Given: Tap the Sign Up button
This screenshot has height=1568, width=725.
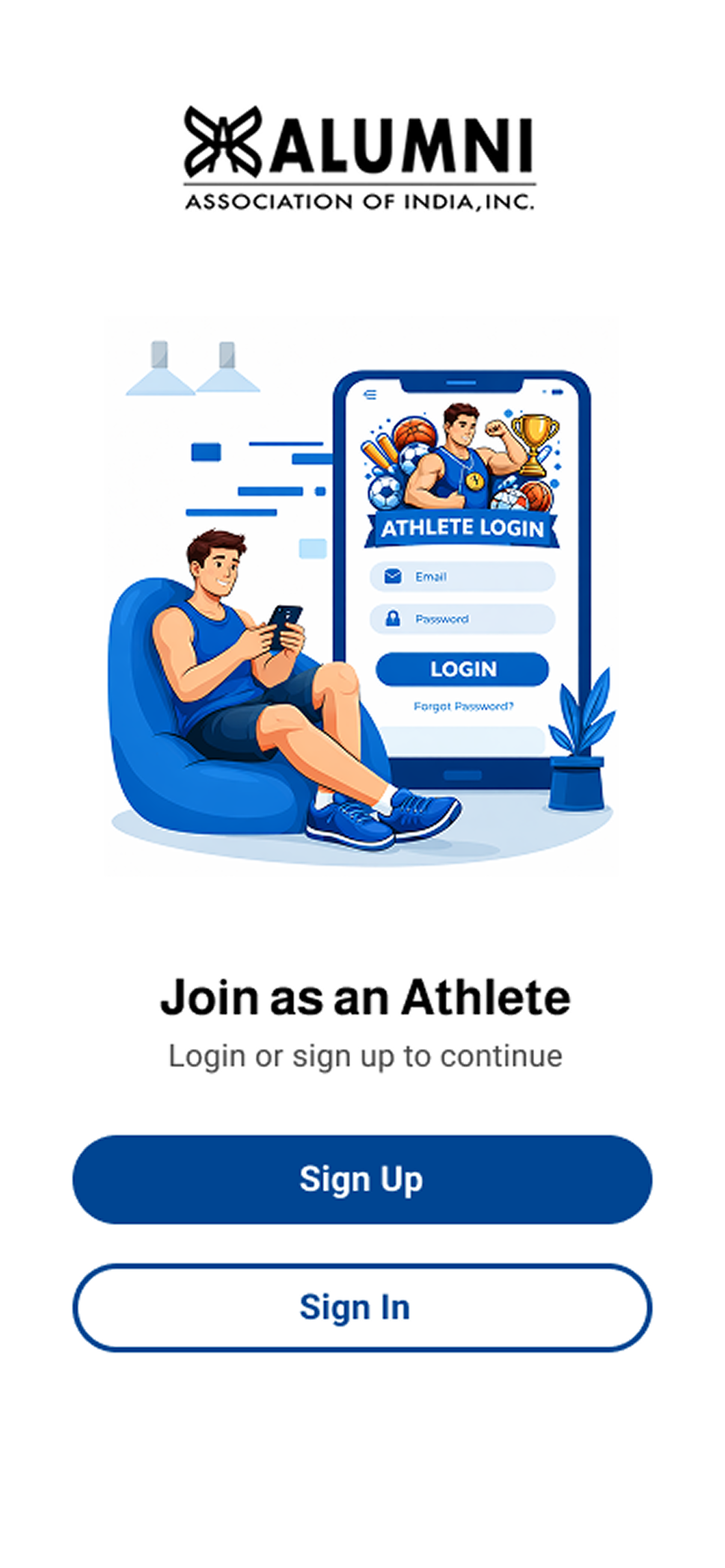Looking at the screenshot, I should pos(362,1179).
